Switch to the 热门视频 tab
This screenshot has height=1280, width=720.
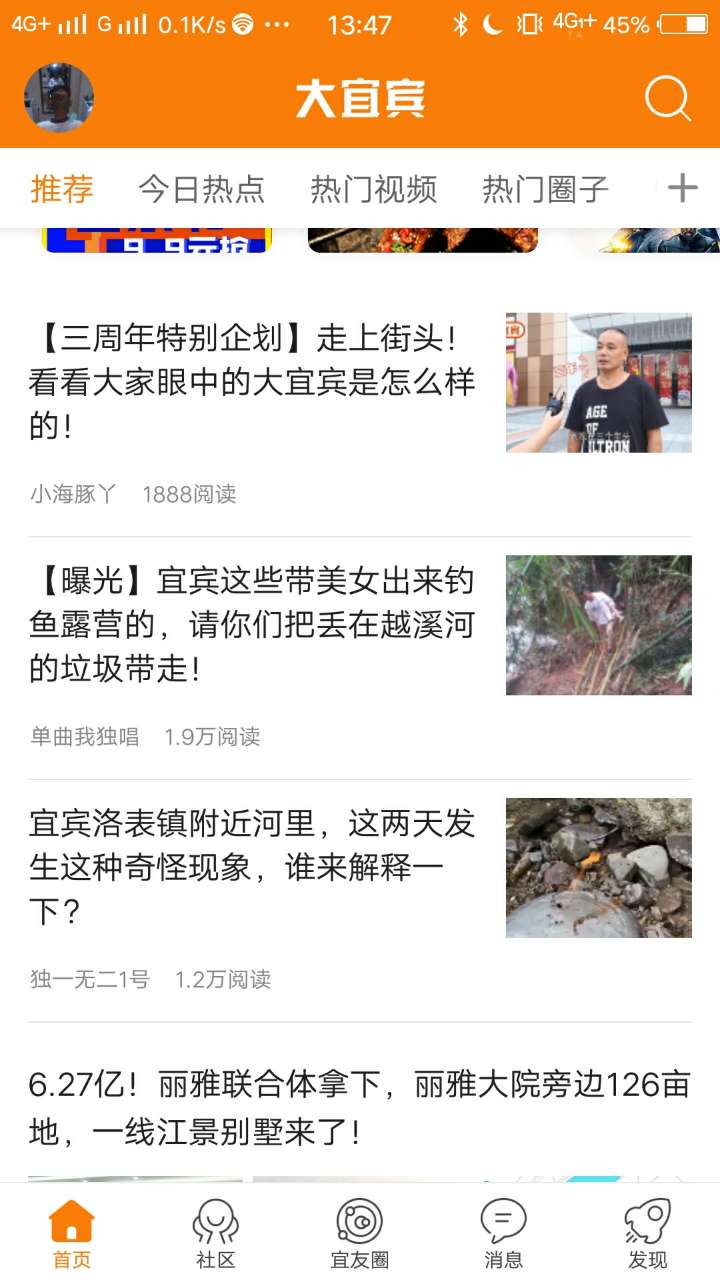tap(373, 188)
